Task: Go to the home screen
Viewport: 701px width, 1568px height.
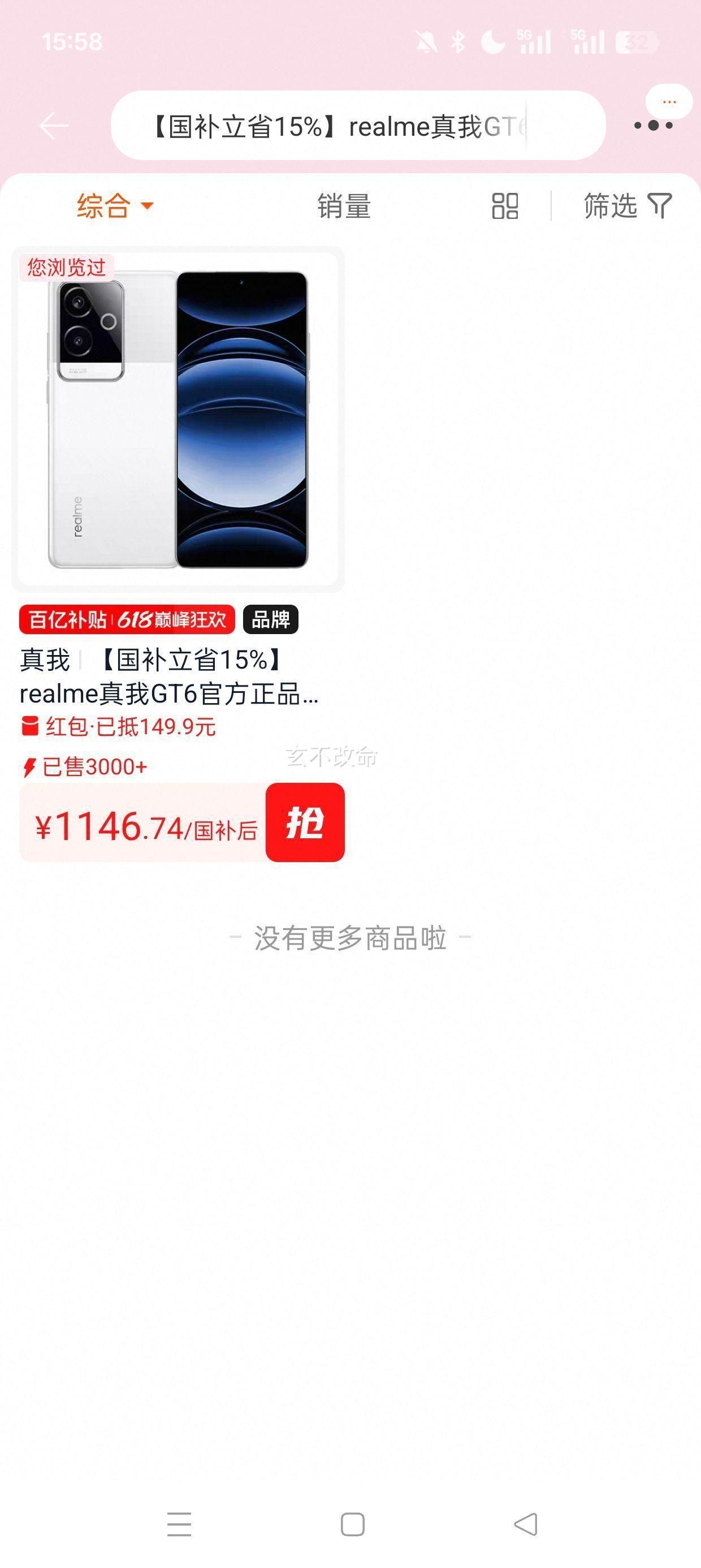Action: (353, 1525)
